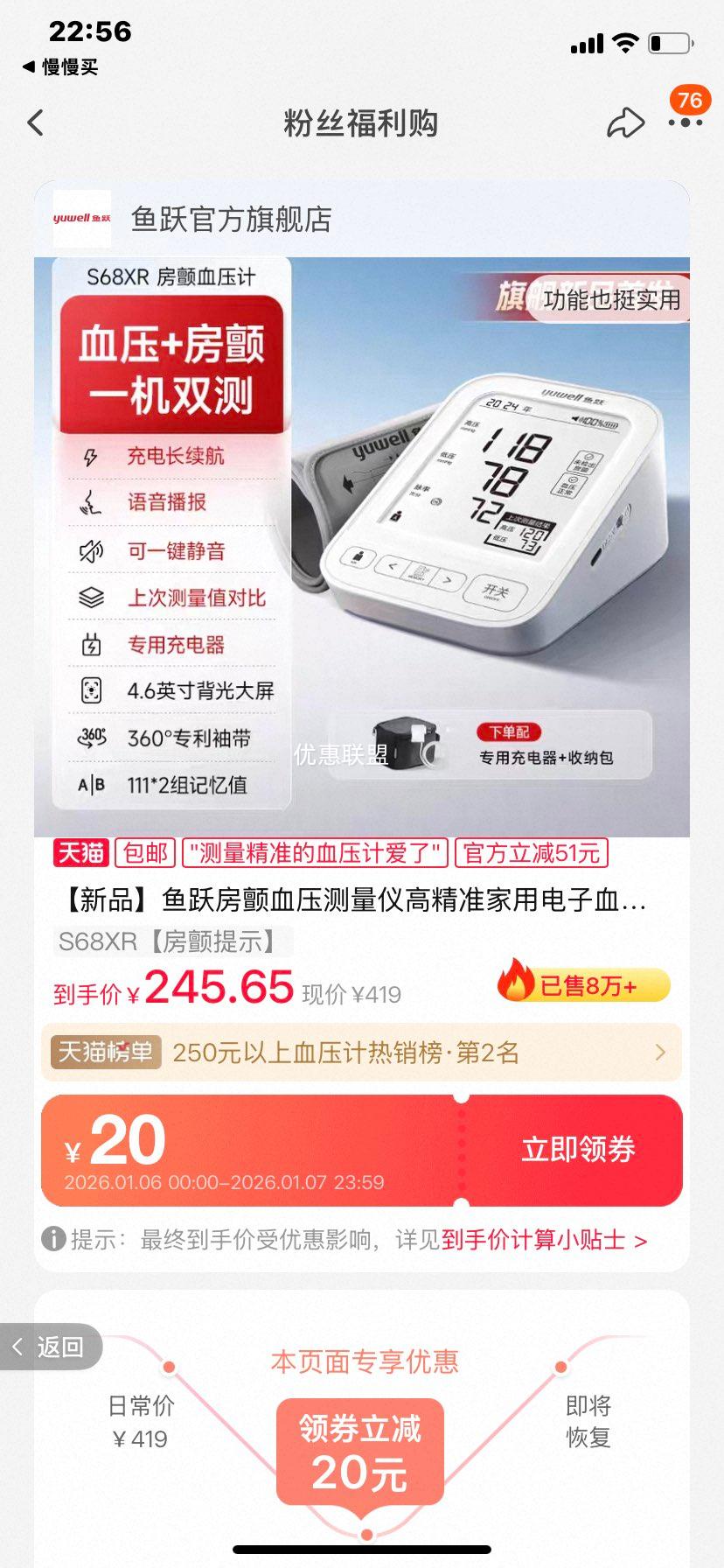
Task: Tap the yuwell store logo
Action: pos(81,220)
